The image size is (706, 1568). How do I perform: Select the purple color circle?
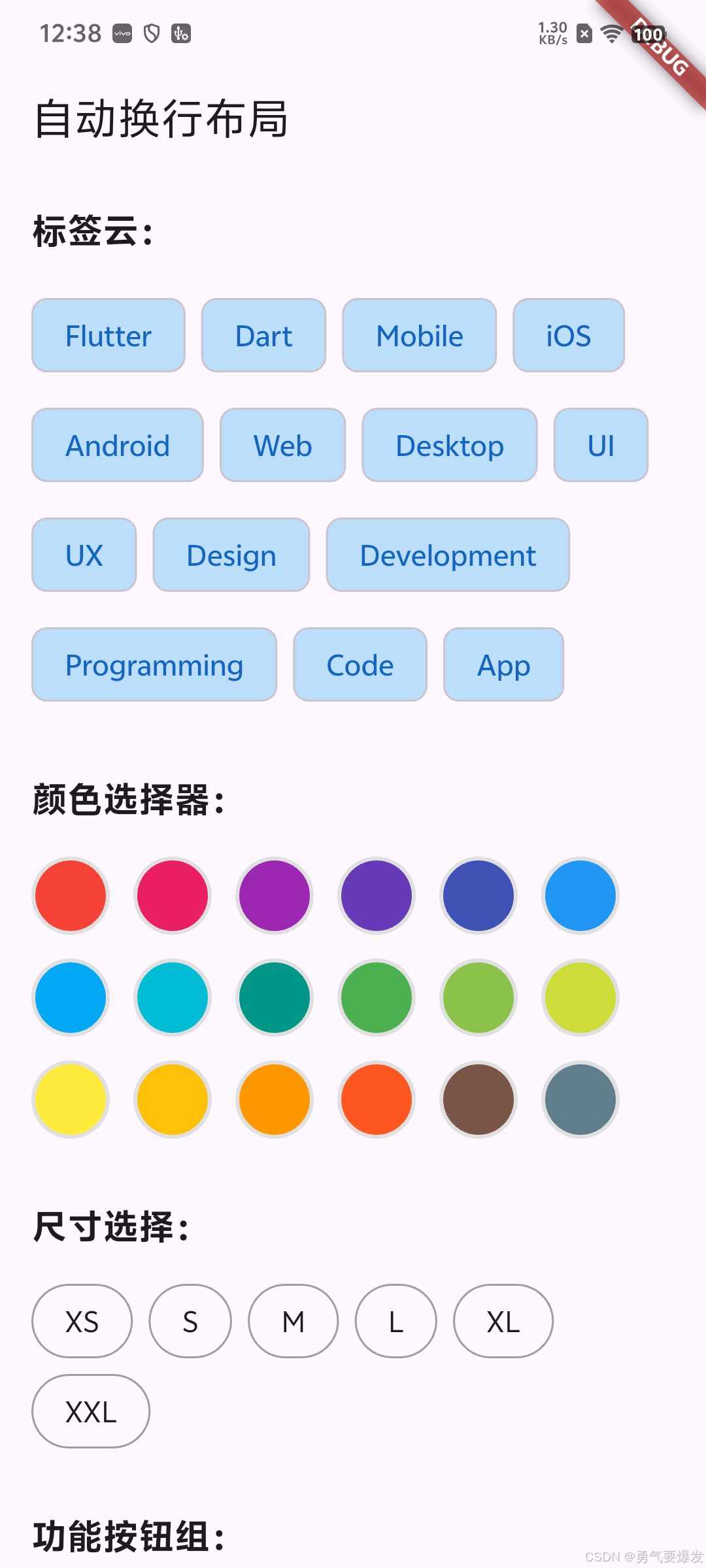click(x=275, y=896)
